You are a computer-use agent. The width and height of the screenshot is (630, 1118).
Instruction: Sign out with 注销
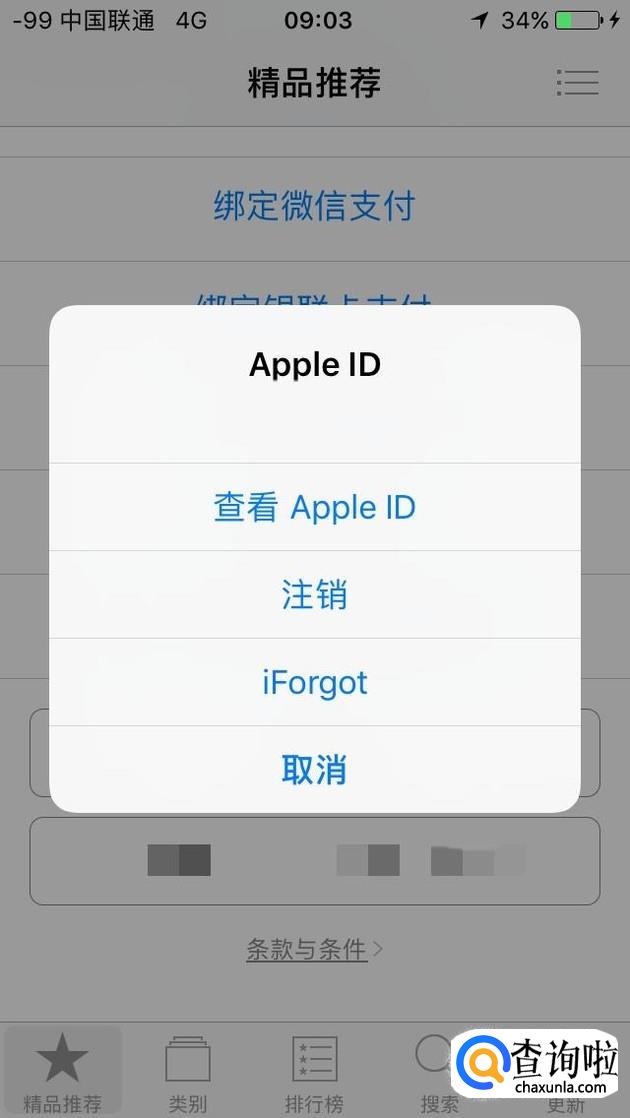point(314,595)
